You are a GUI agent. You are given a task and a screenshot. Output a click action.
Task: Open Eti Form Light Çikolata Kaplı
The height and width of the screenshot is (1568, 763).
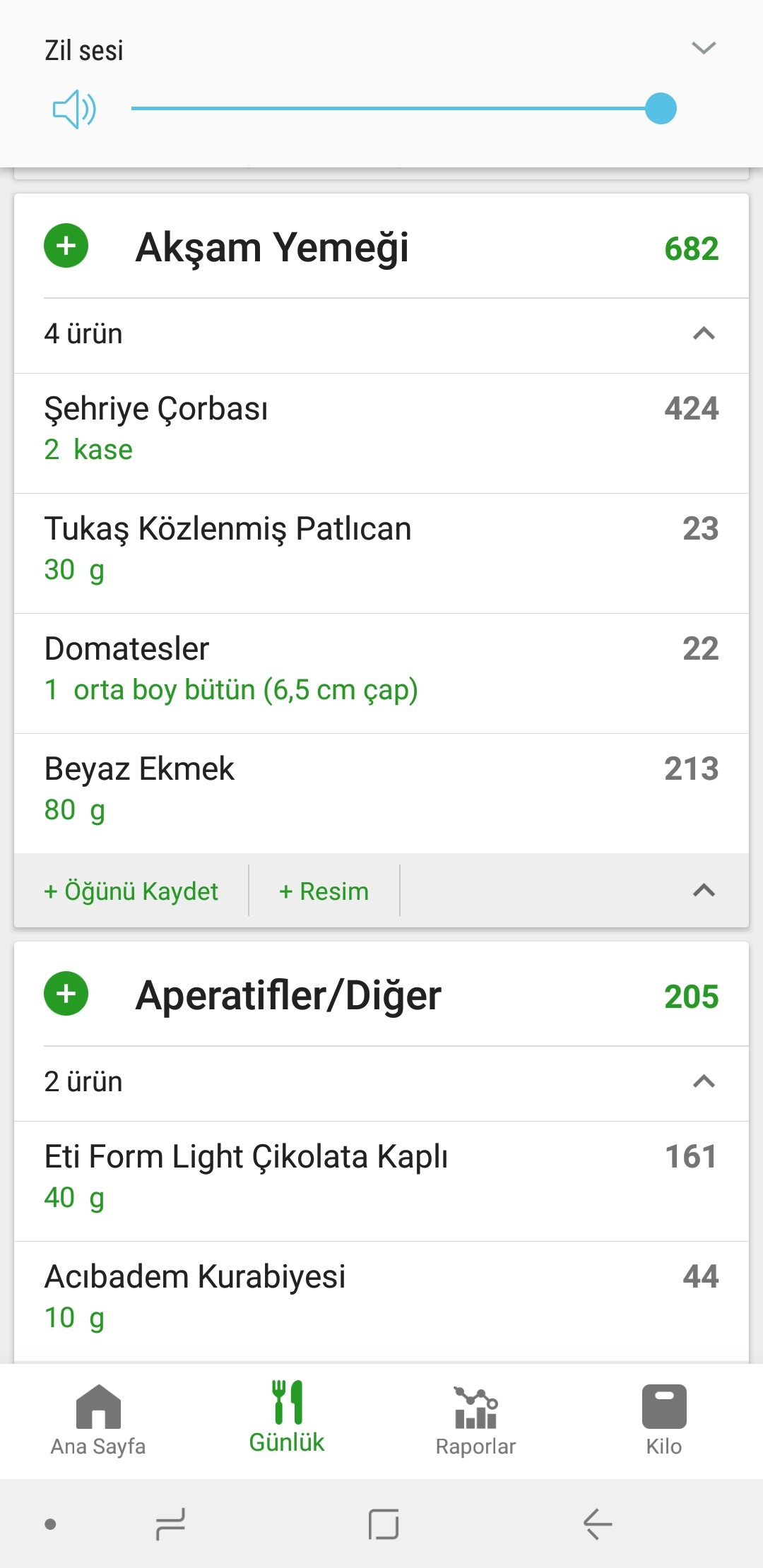coord(381,1177)
